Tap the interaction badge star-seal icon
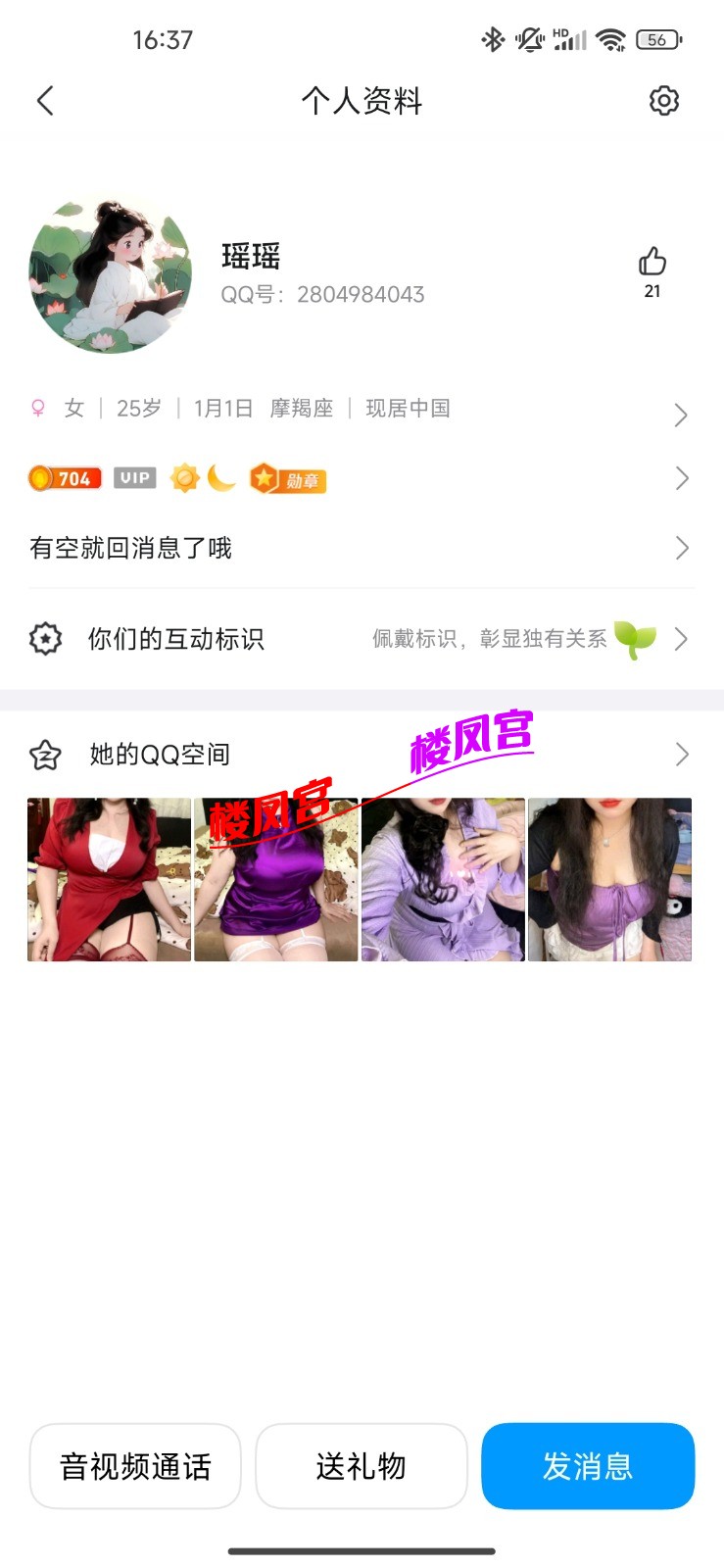Image resolution: width=724 pixels, height=1568 pixels. 46,638
